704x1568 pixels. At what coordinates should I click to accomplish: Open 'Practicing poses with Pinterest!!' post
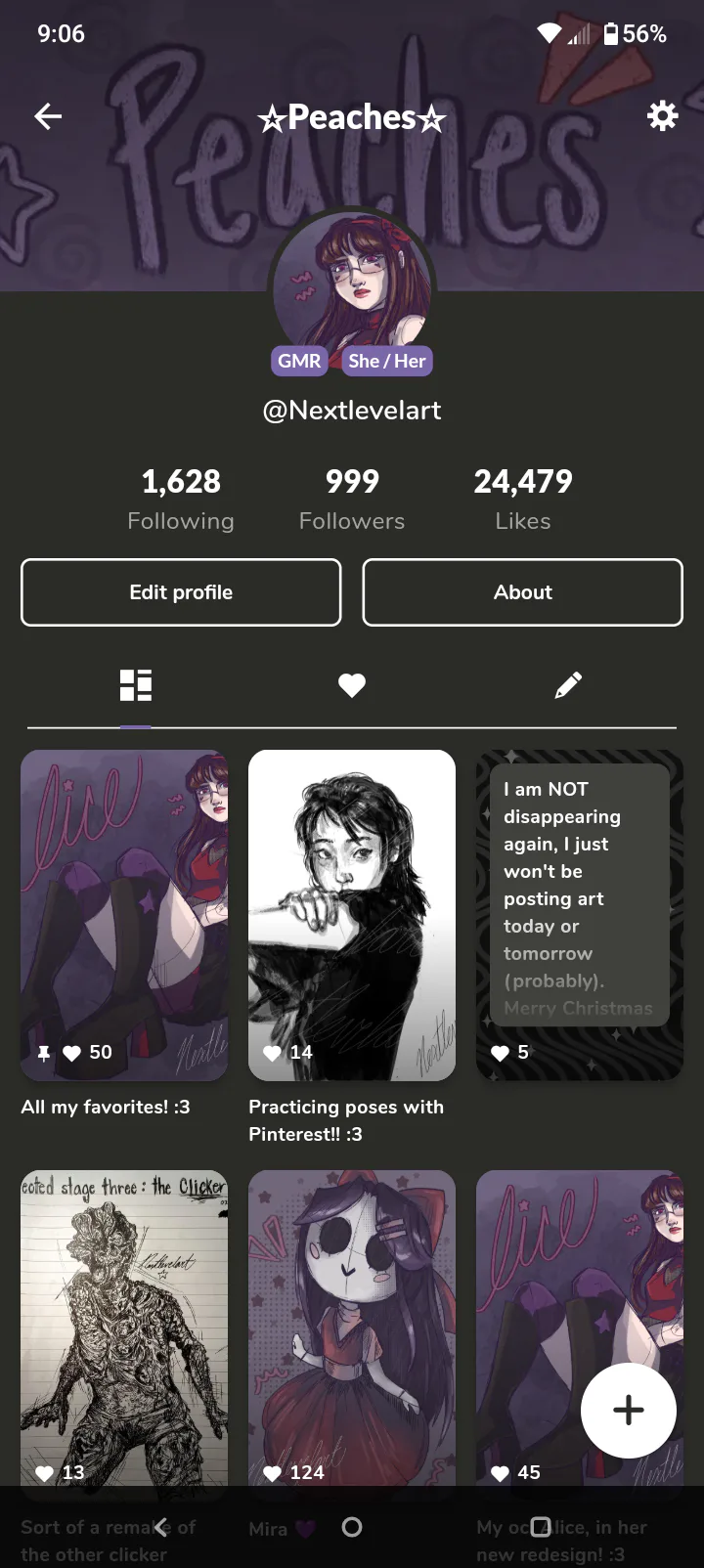(x=352, y=914)
